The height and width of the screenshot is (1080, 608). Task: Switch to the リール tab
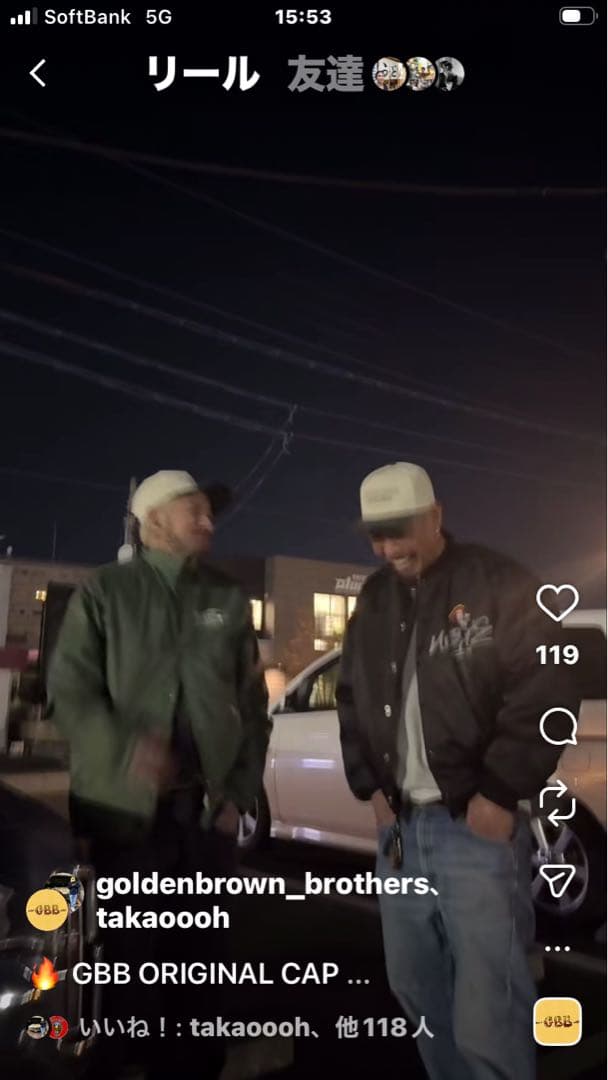click(x=203, y=74)
